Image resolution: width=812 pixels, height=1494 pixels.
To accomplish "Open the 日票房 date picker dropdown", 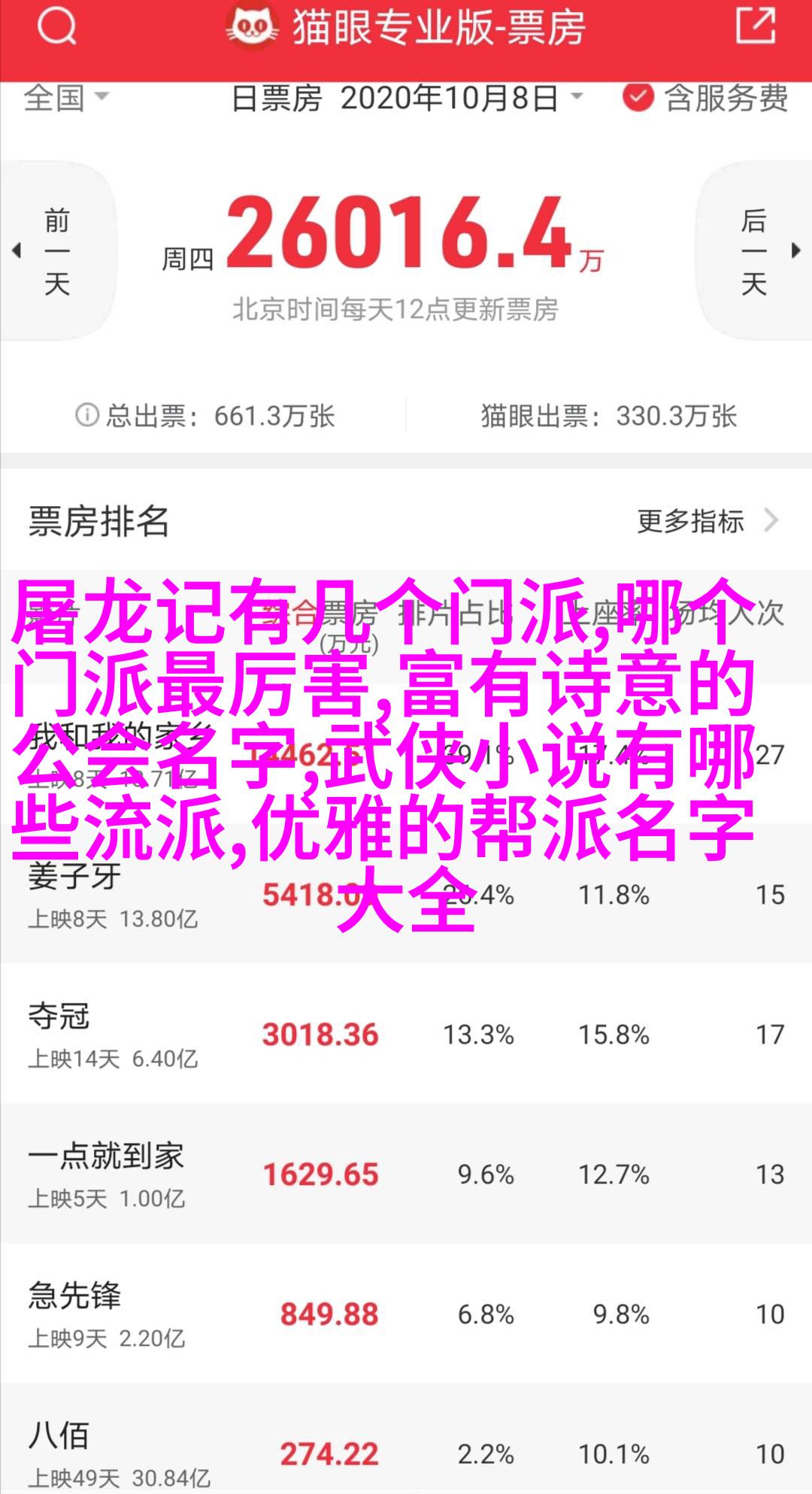I will (407, 98).
